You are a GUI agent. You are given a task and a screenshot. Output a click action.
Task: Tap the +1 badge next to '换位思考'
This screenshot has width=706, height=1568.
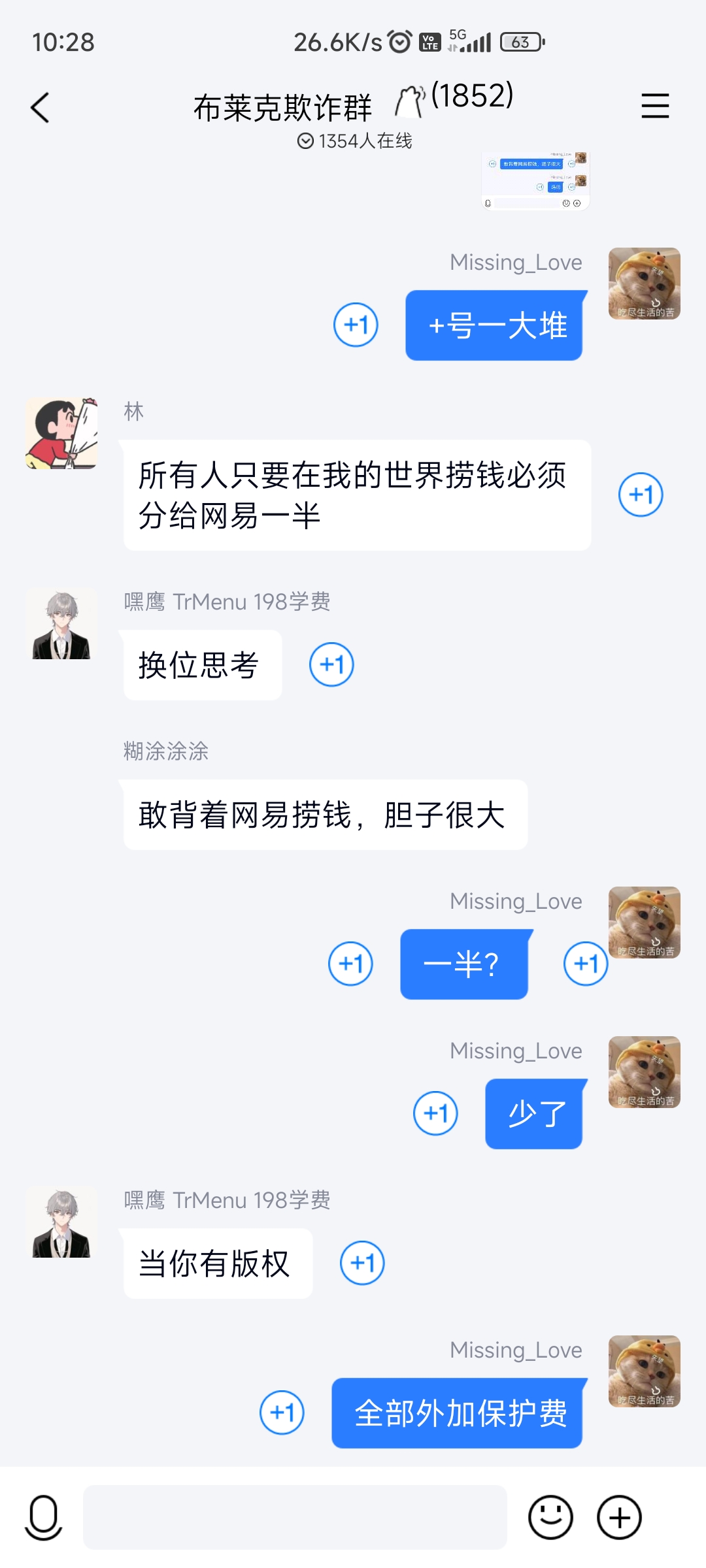tap(333, 664)
